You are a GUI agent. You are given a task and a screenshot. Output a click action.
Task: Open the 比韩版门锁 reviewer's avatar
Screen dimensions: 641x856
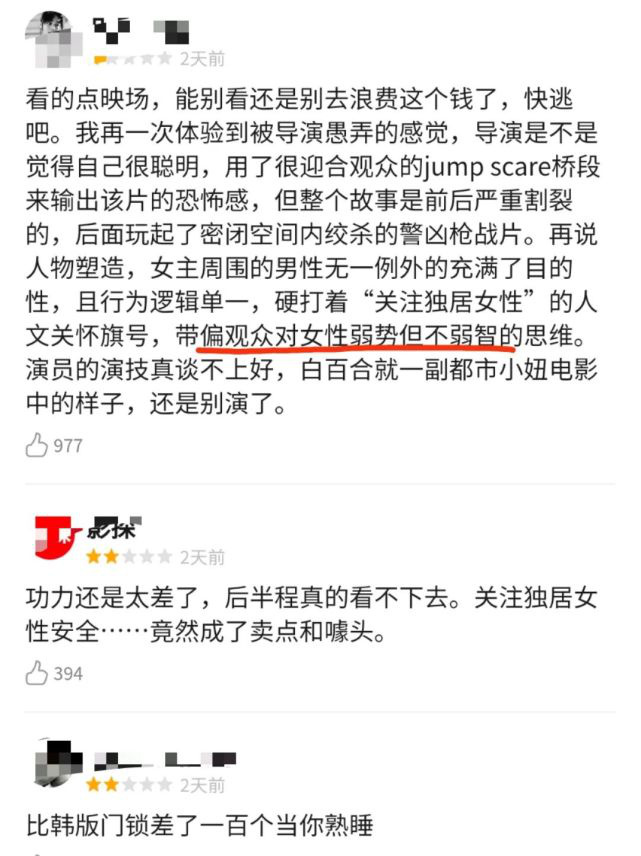click(x=57, y=766)
